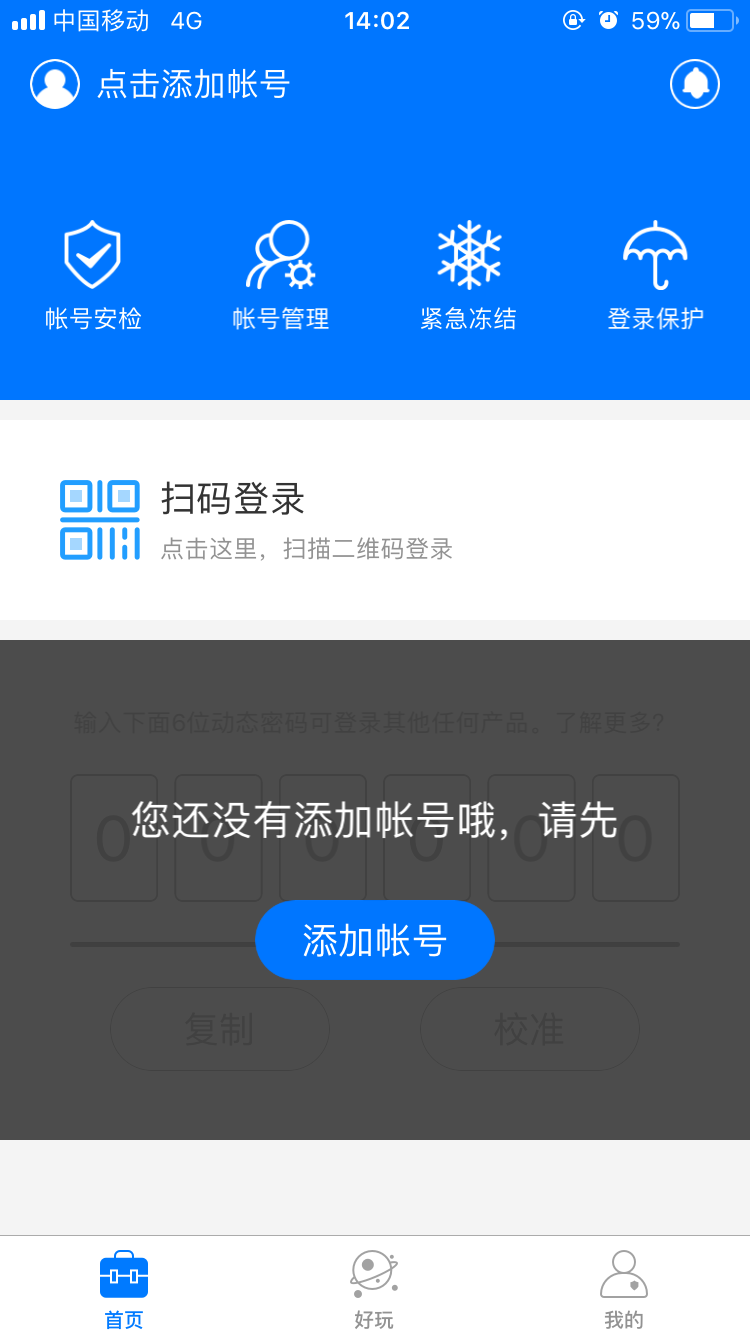Image resolution: width=750 pixels, height=1334 pixels.
Task: Open 帐号管理 account management
Action: pyautogui.click(x=281, y=277)
